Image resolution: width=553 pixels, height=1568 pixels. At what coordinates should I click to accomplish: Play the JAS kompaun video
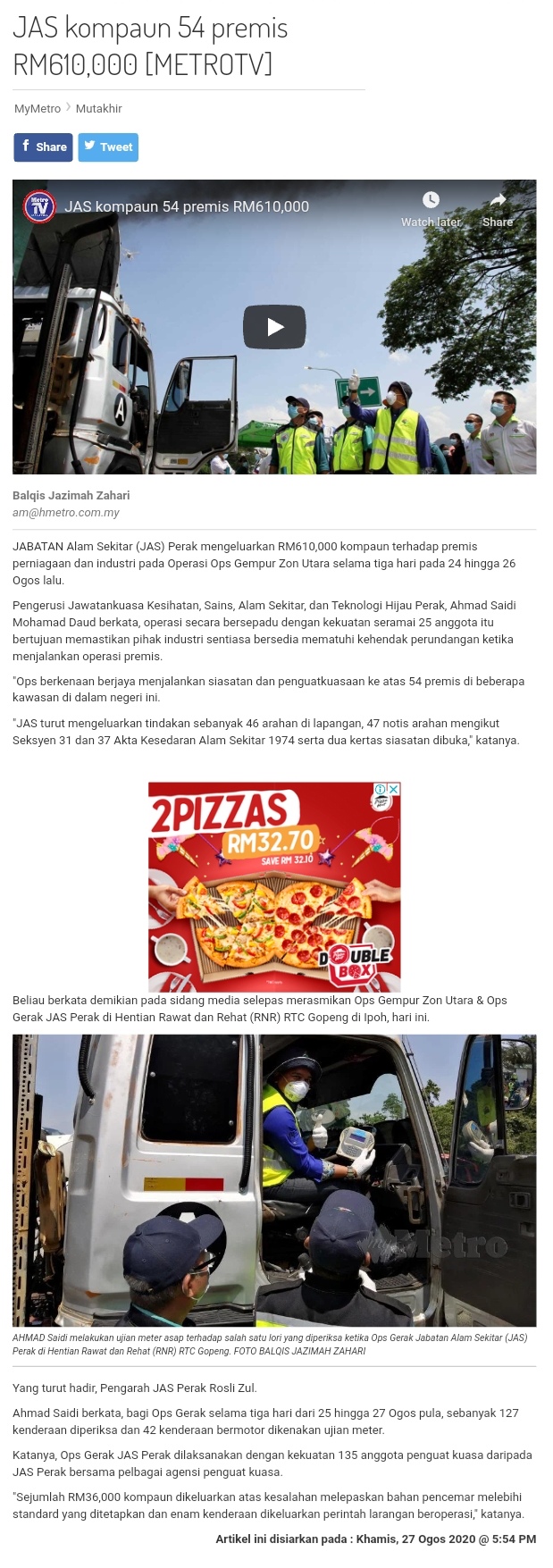tap(274, 327)
